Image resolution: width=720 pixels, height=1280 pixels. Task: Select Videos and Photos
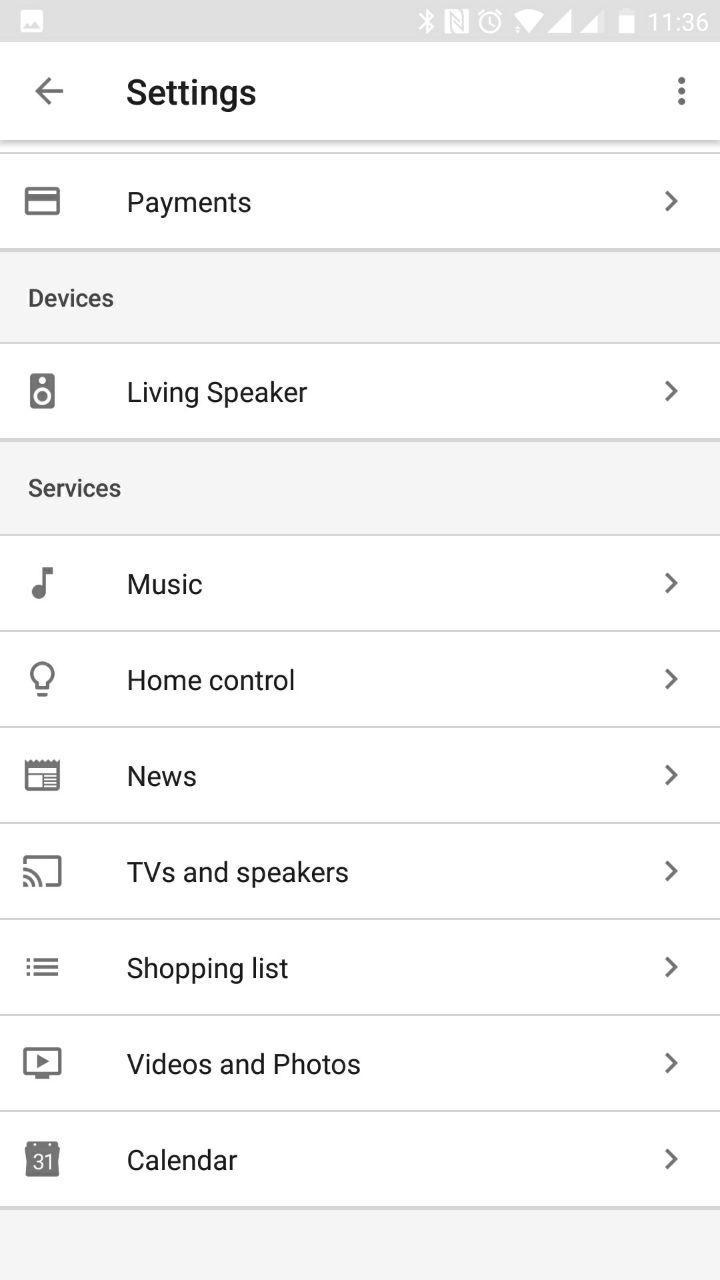360,1064
